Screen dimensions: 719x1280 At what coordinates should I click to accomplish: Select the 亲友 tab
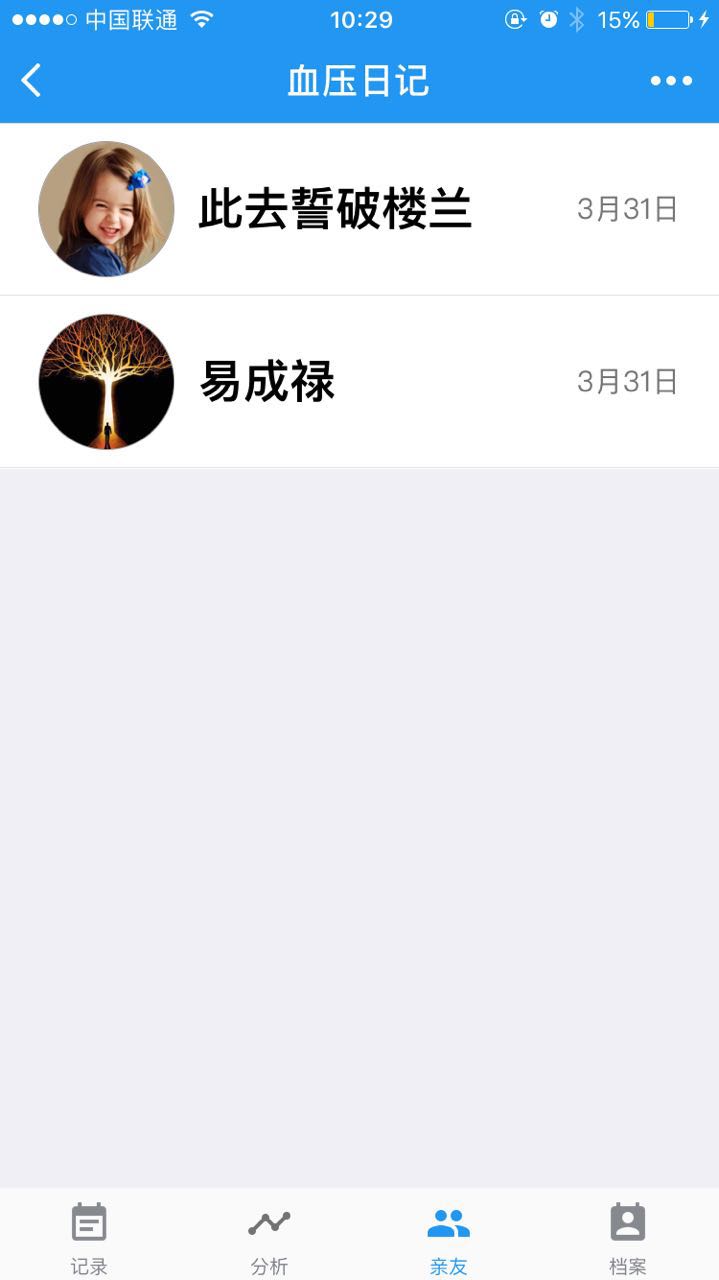click(448, 1237)
